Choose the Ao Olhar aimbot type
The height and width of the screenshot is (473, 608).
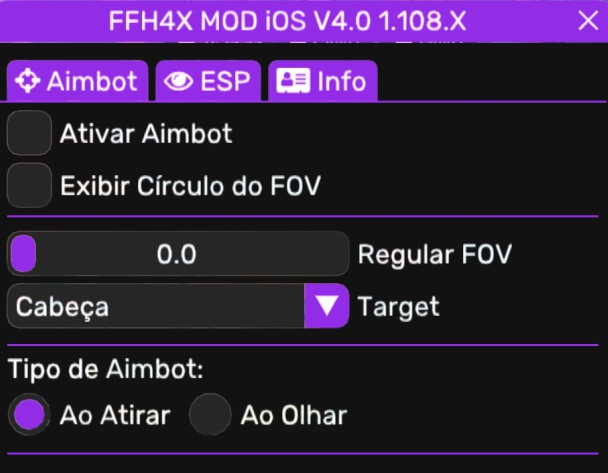coord(210,414)
